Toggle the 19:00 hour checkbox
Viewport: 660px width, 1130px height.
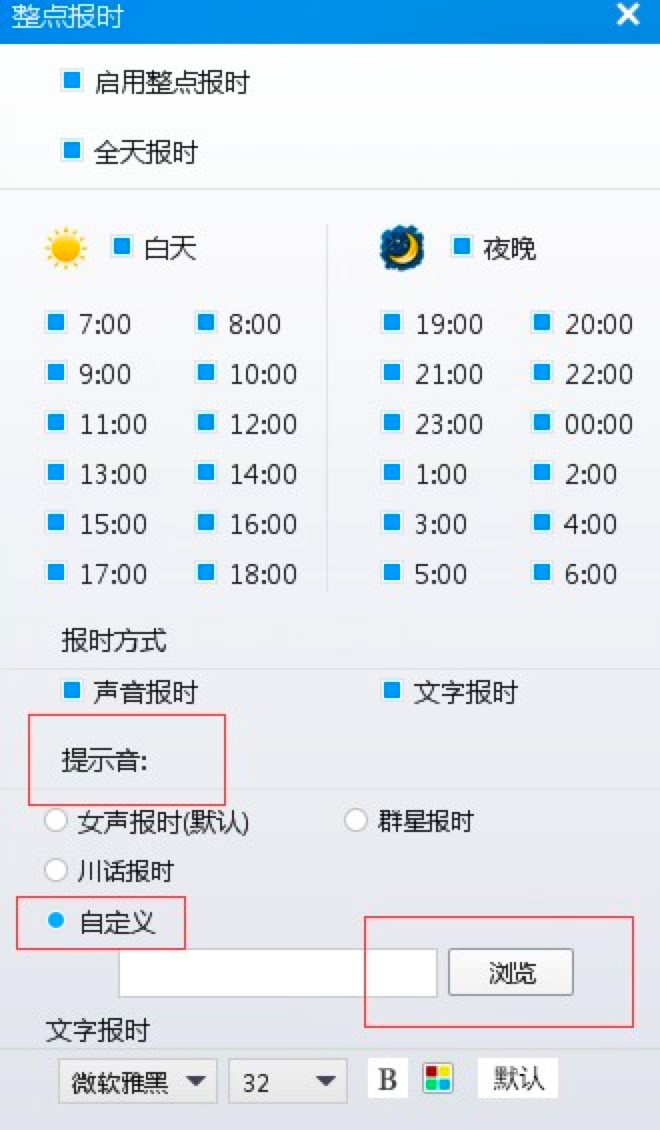[392, 323]
